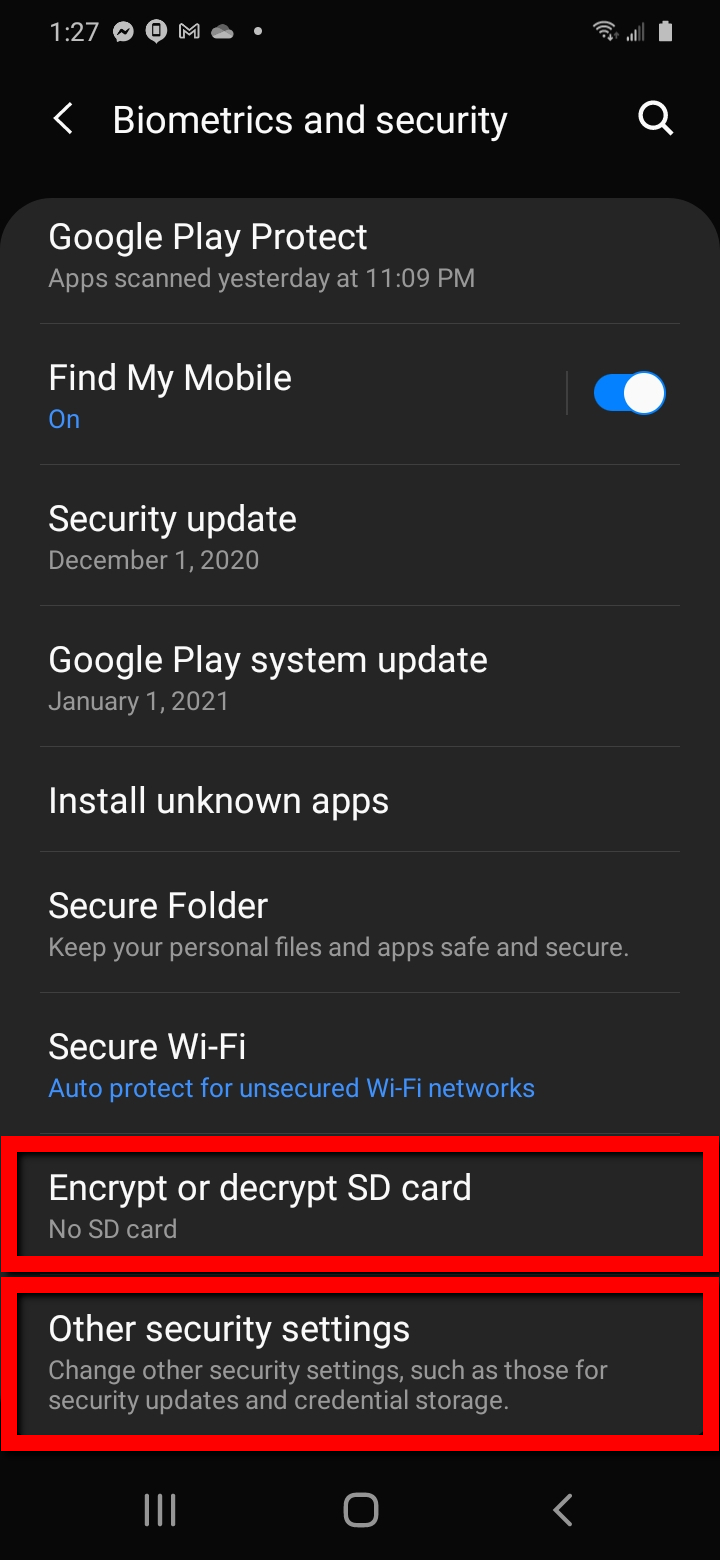Show recent apps from navigation bar
Image resolution: width=720 pixels, height=1560 pixels.
(x=160, y=1510)
